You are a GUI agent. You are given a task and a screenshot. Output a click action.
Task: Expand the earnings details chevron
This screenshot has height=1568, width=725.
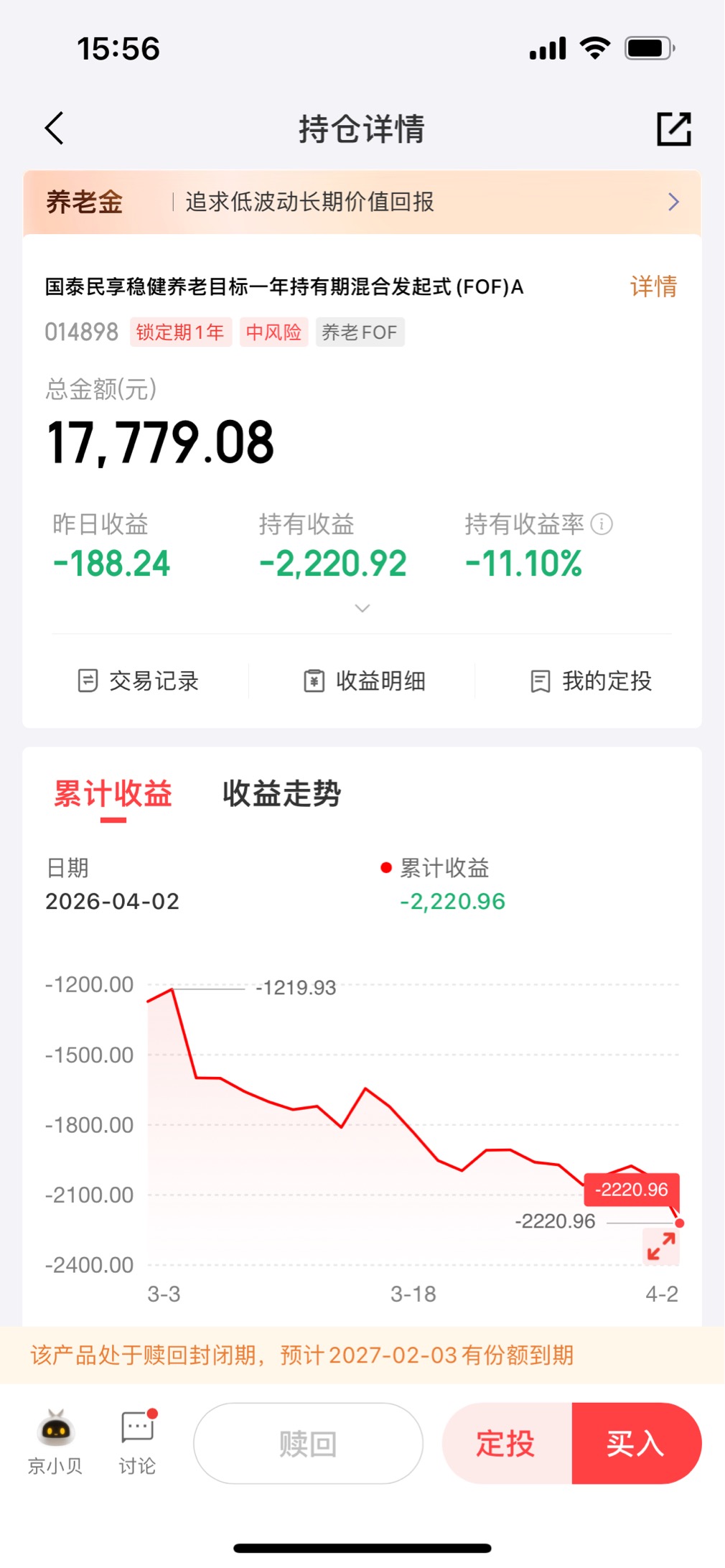pyautogui.click(x=362, y=609)
